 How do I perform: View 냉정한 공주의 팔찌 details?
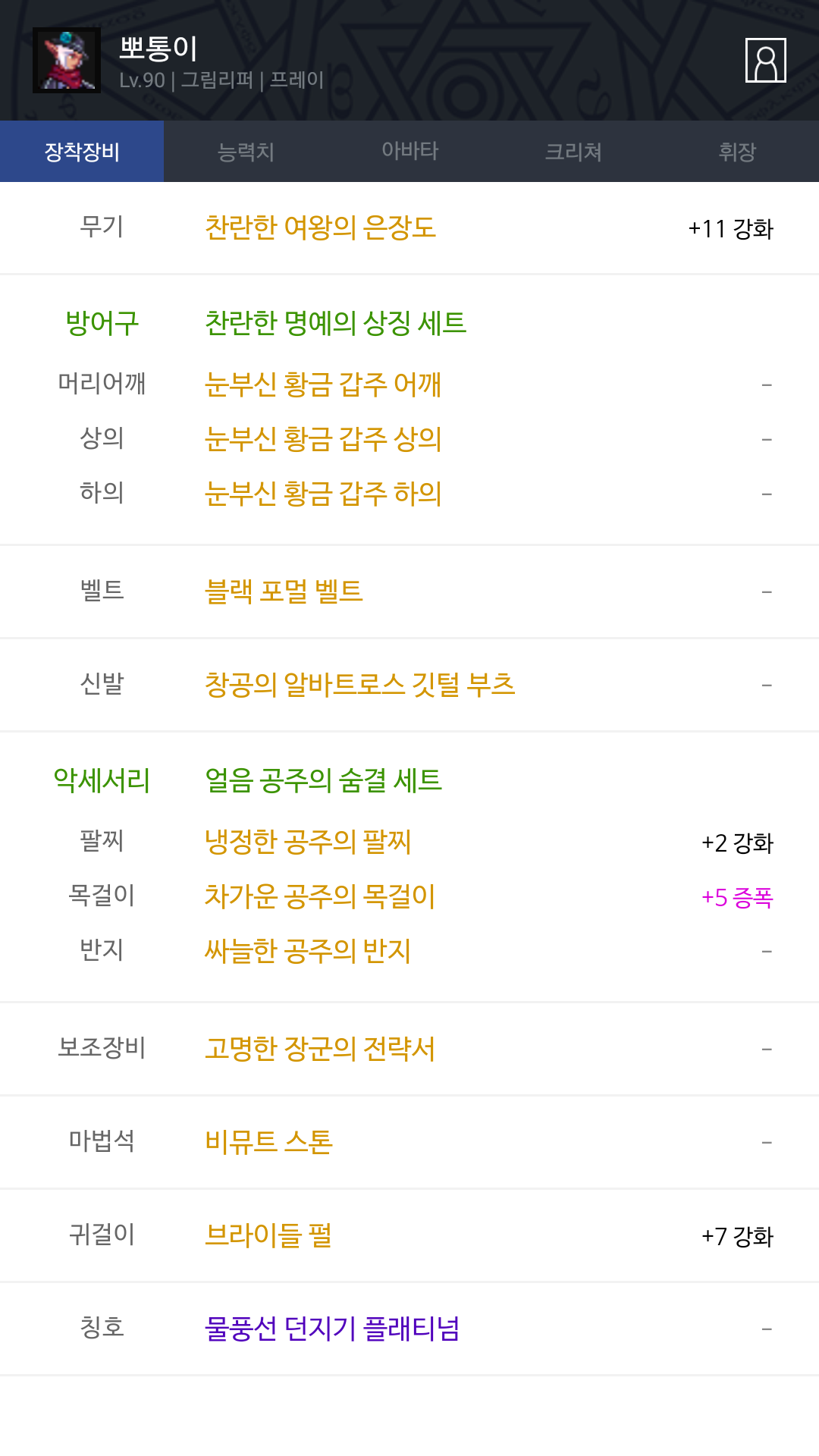[308, 842]
